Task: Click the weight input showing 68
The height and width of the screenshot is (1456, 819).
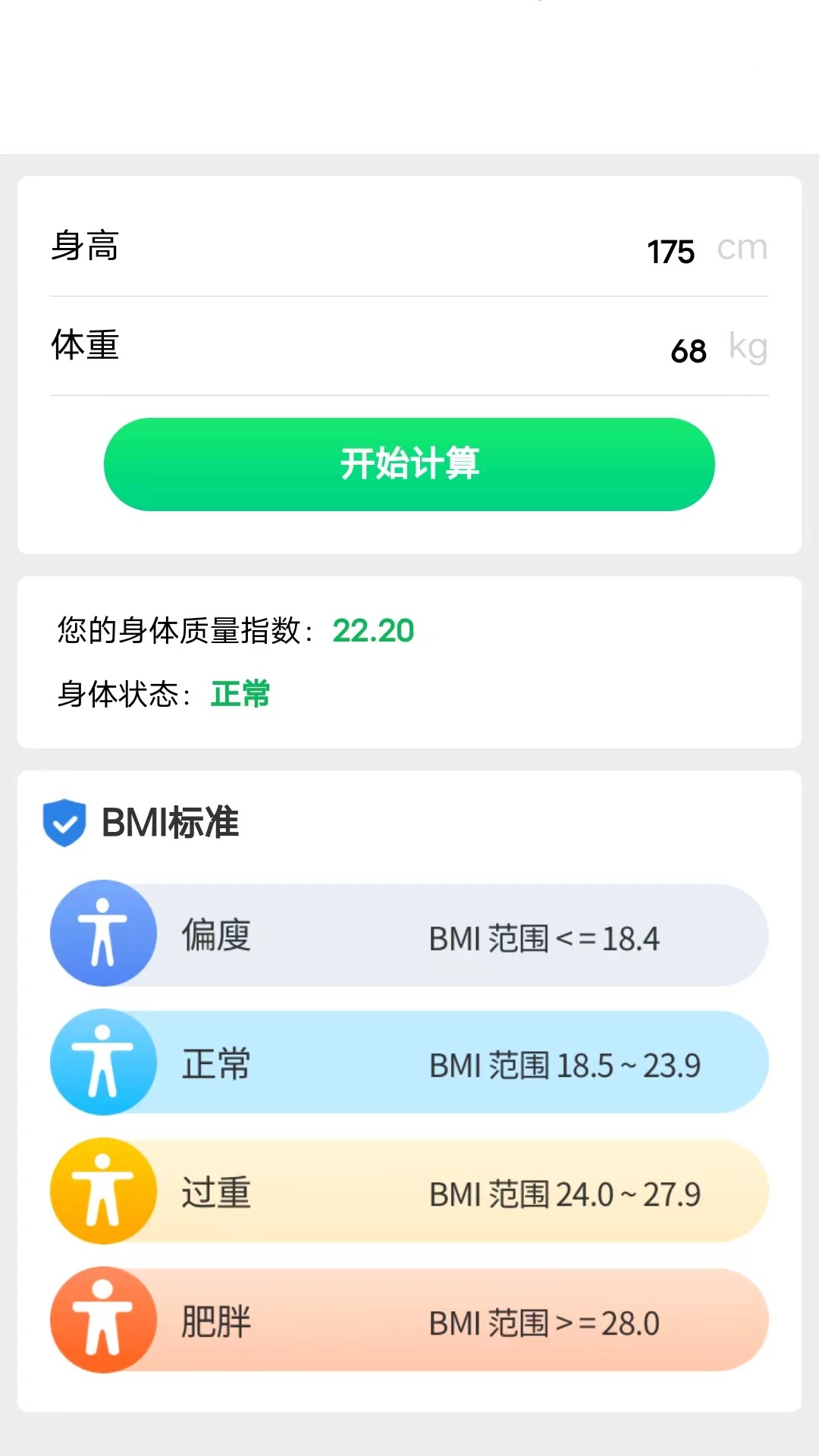Action: click(x=688, y=350)
